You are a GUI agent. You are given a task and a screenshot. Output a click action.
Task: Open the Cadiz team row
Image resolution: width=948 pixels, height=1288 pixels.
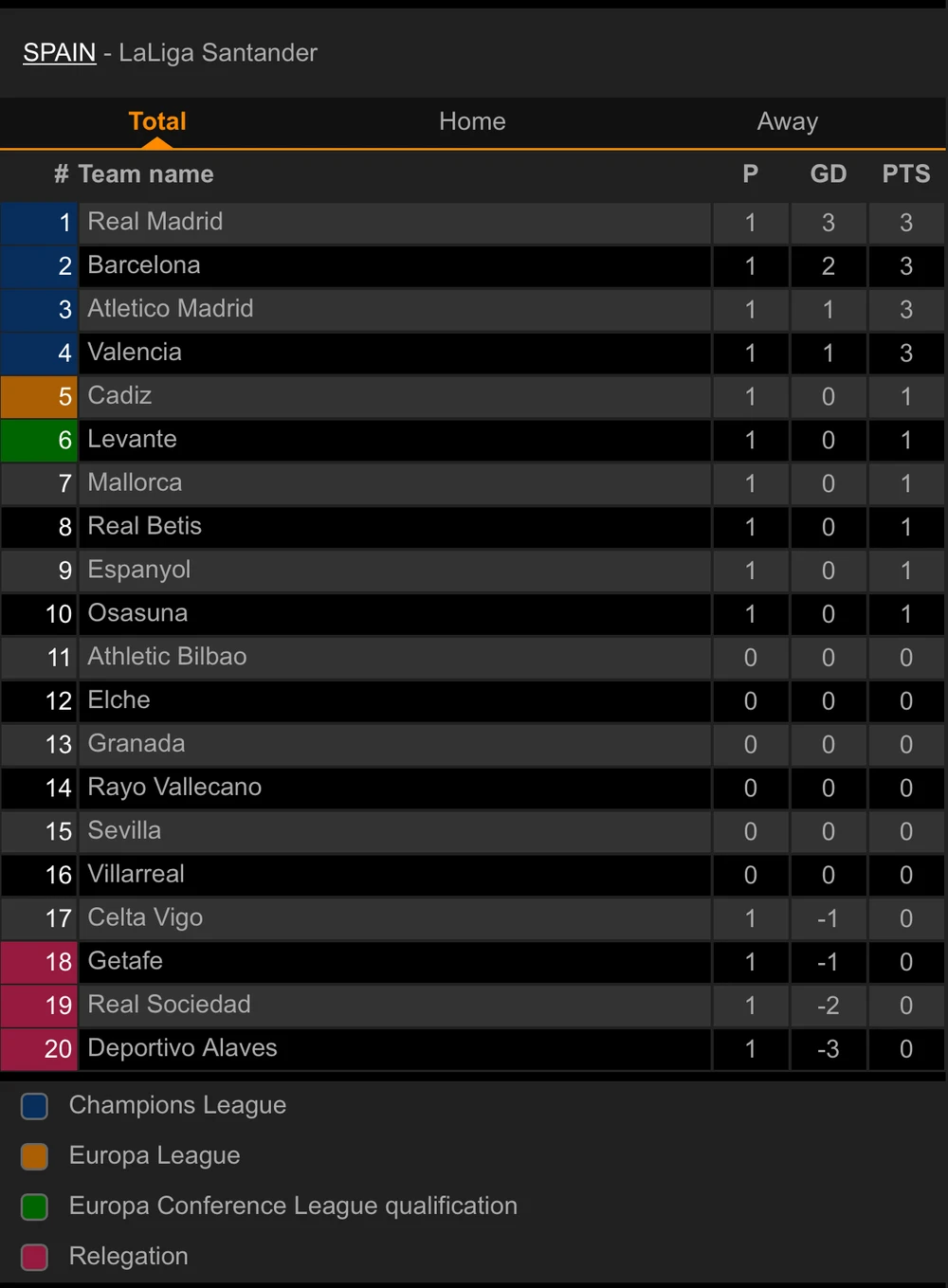coord(119,396)
